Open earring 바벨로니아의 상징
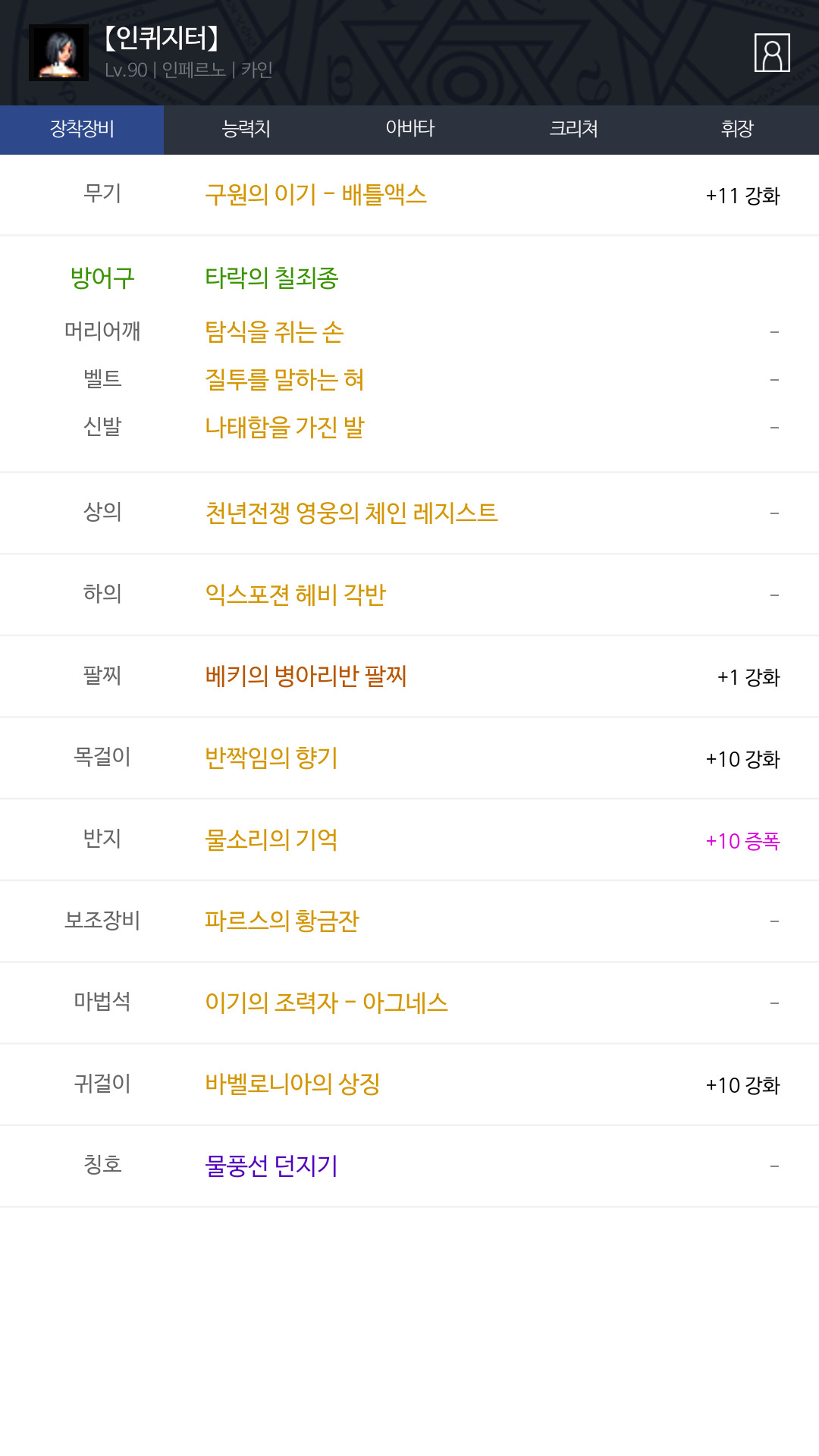Viewport: 819px width, 1456px height. (x=292, y=1084)
